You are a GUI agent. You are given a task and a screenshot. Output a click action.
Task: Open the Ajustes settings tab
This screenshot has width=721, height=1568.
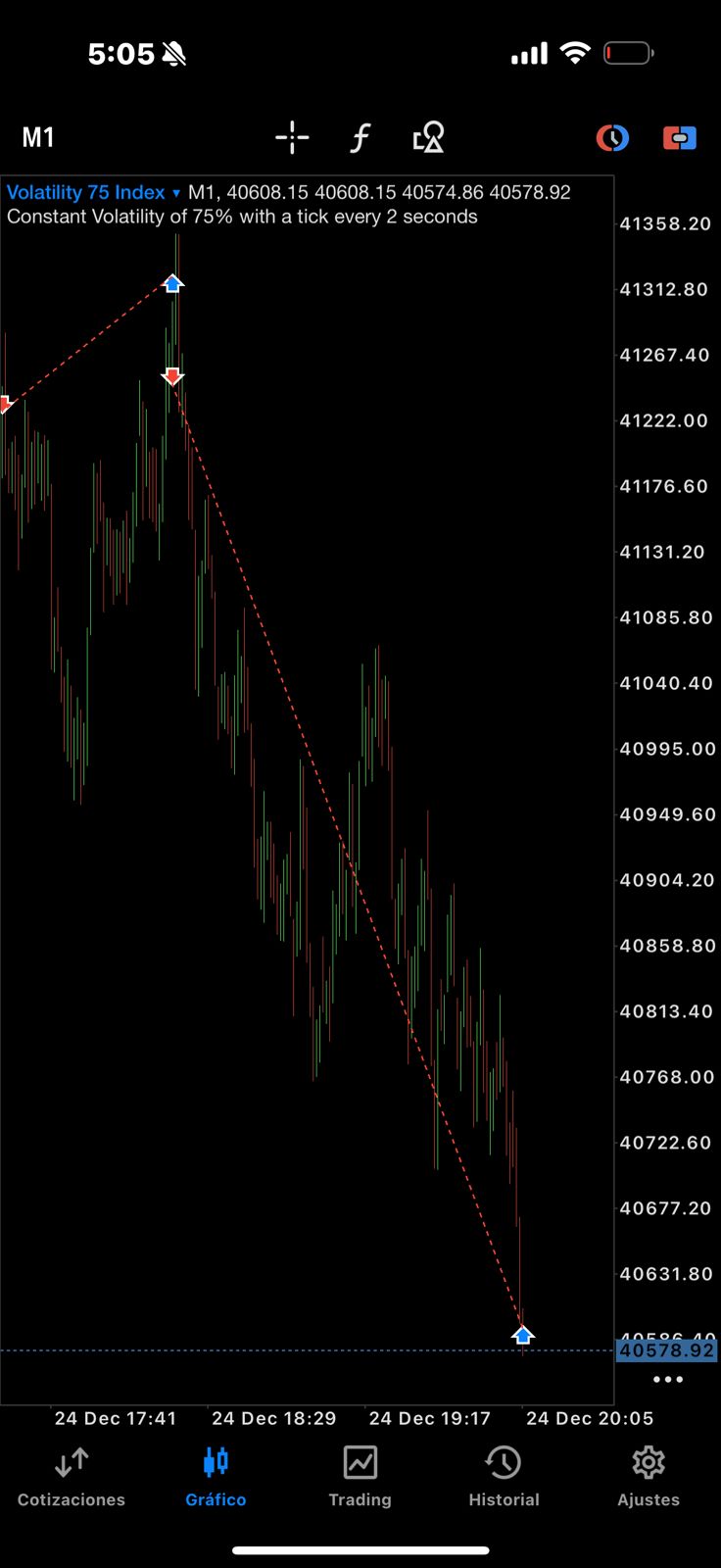pos(648,1477)
